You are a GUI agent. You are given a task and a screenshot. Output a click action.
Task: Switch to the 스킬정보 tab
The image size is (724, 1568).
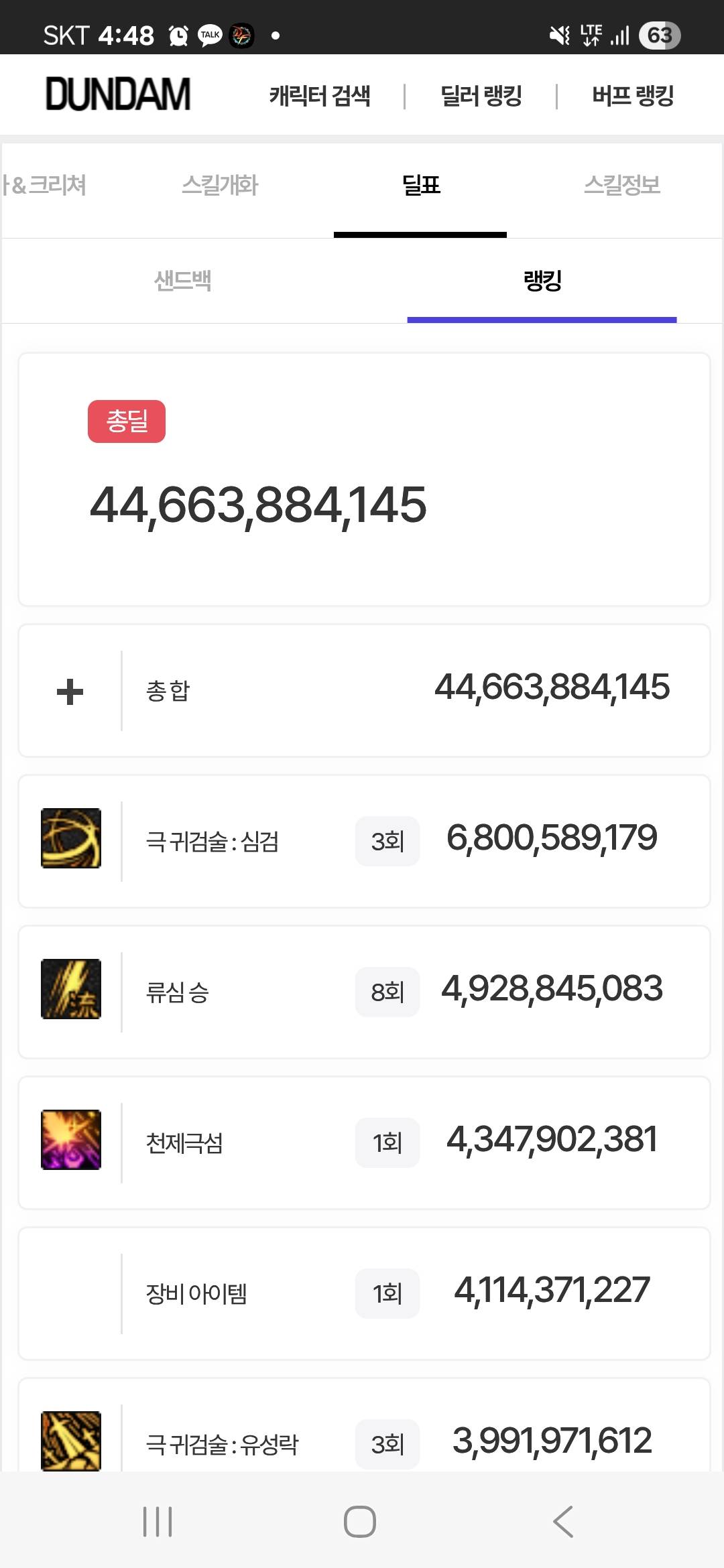622,185
